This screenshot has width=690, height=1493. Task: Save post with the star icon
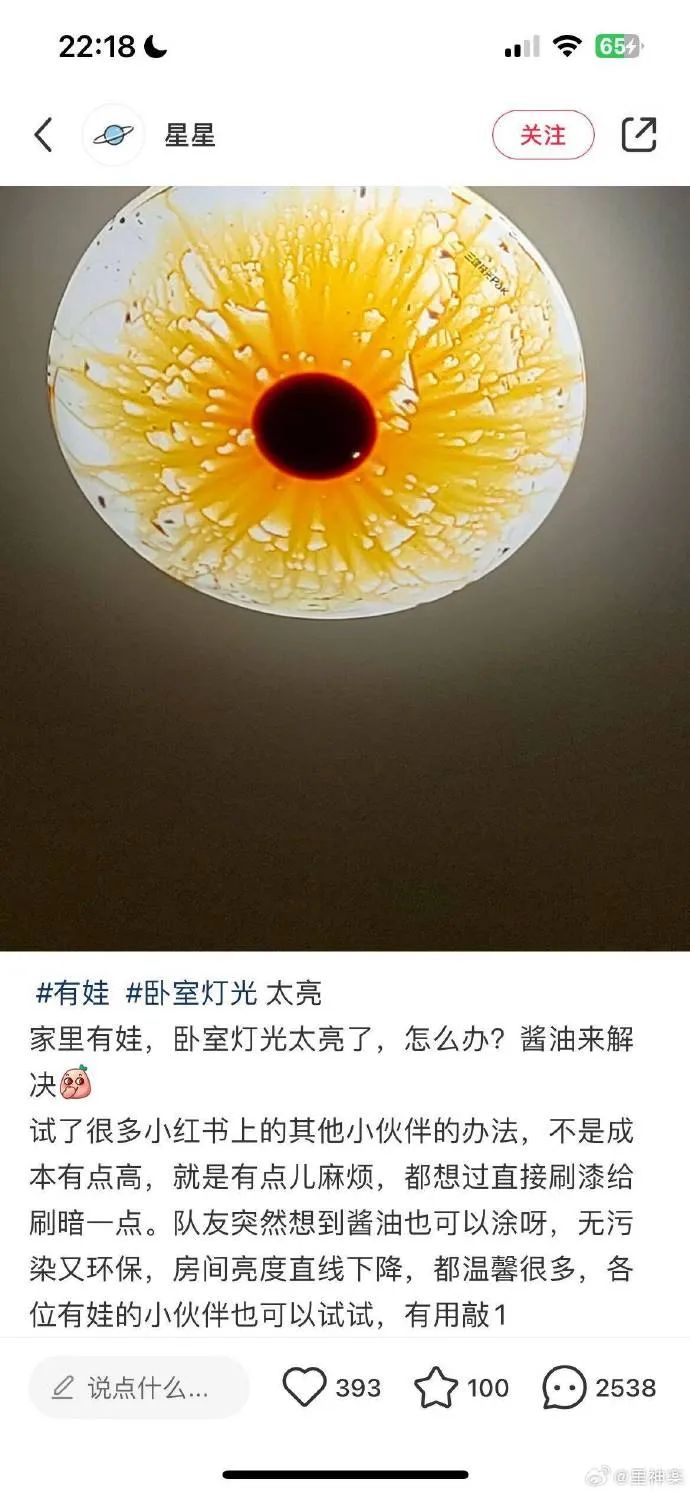[x=436, y=1387]
